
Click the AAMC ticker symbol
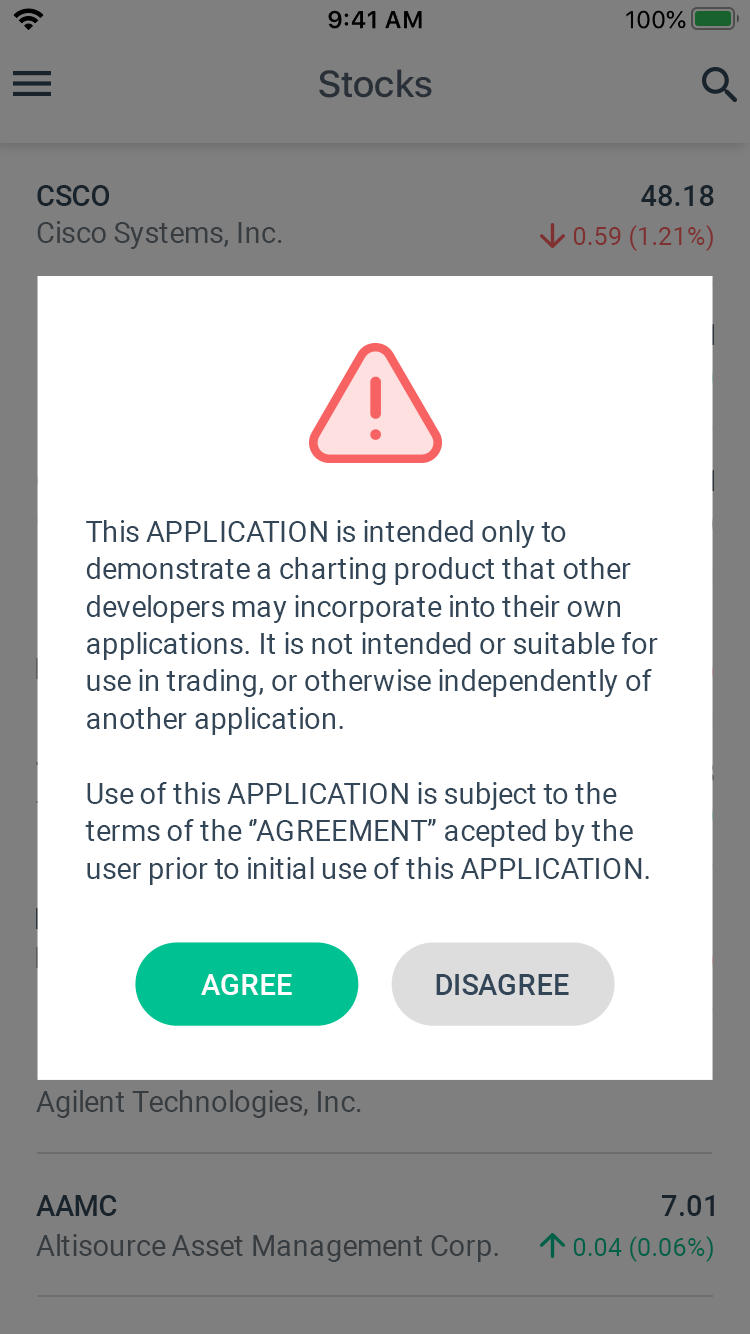coord(76,1206)
